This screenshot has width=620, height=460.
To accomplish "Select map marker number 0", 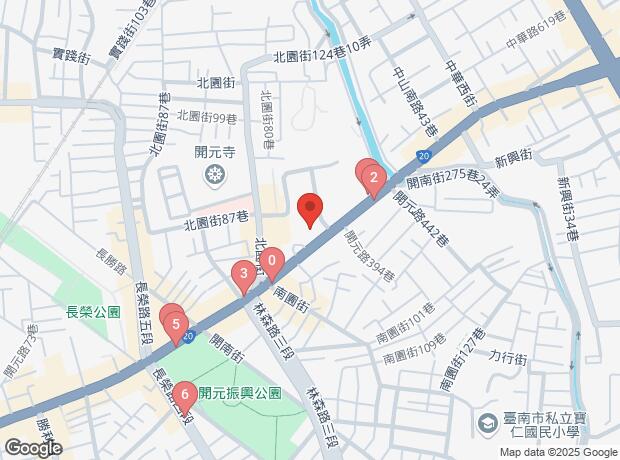I will 271,262.
